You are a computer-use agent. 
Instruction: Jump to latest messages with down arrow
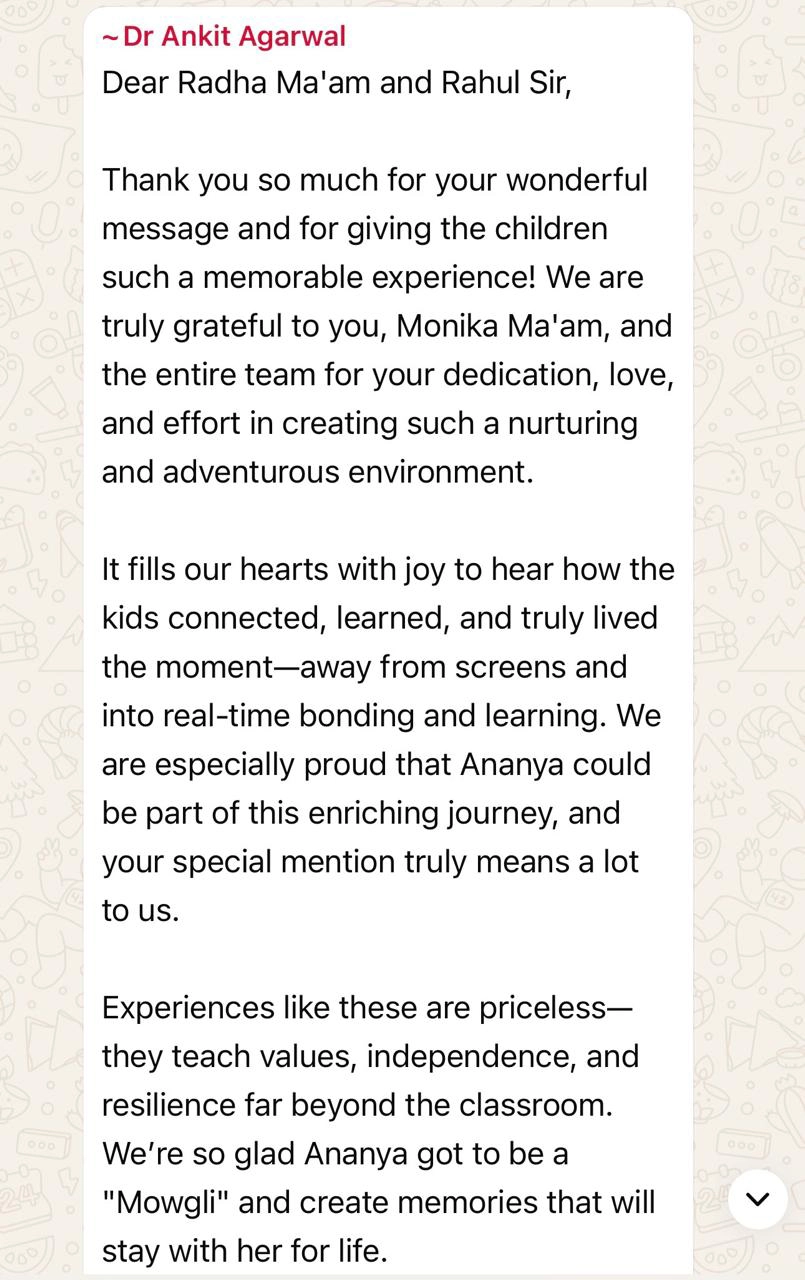[757, 1198]
